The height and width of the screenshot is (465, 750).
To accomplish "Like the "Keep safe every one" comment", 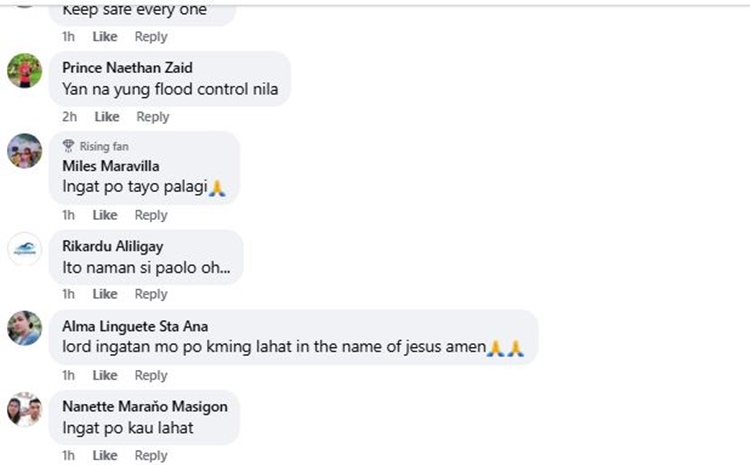I will point(105,37).
